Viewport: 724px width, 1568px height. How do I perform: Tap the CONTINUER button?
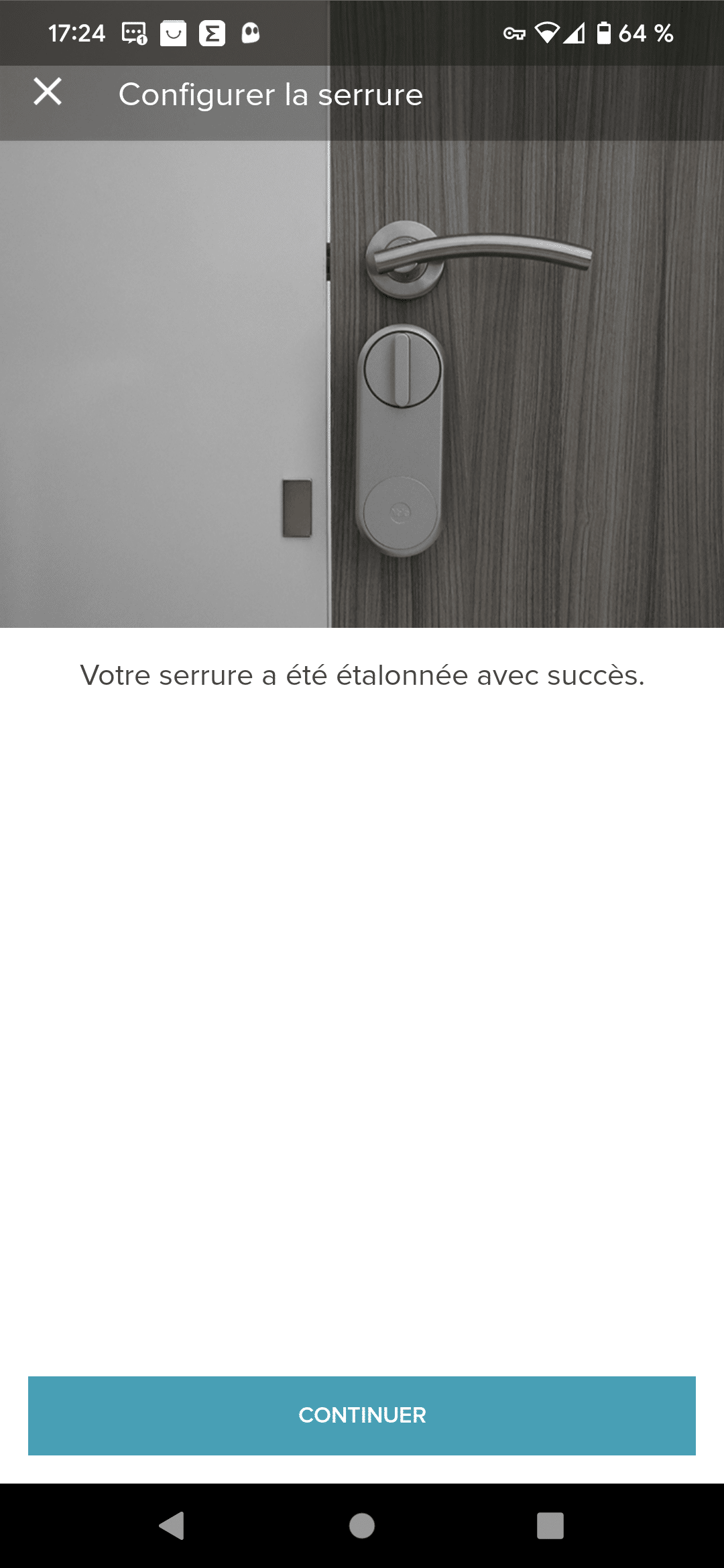362,1415
